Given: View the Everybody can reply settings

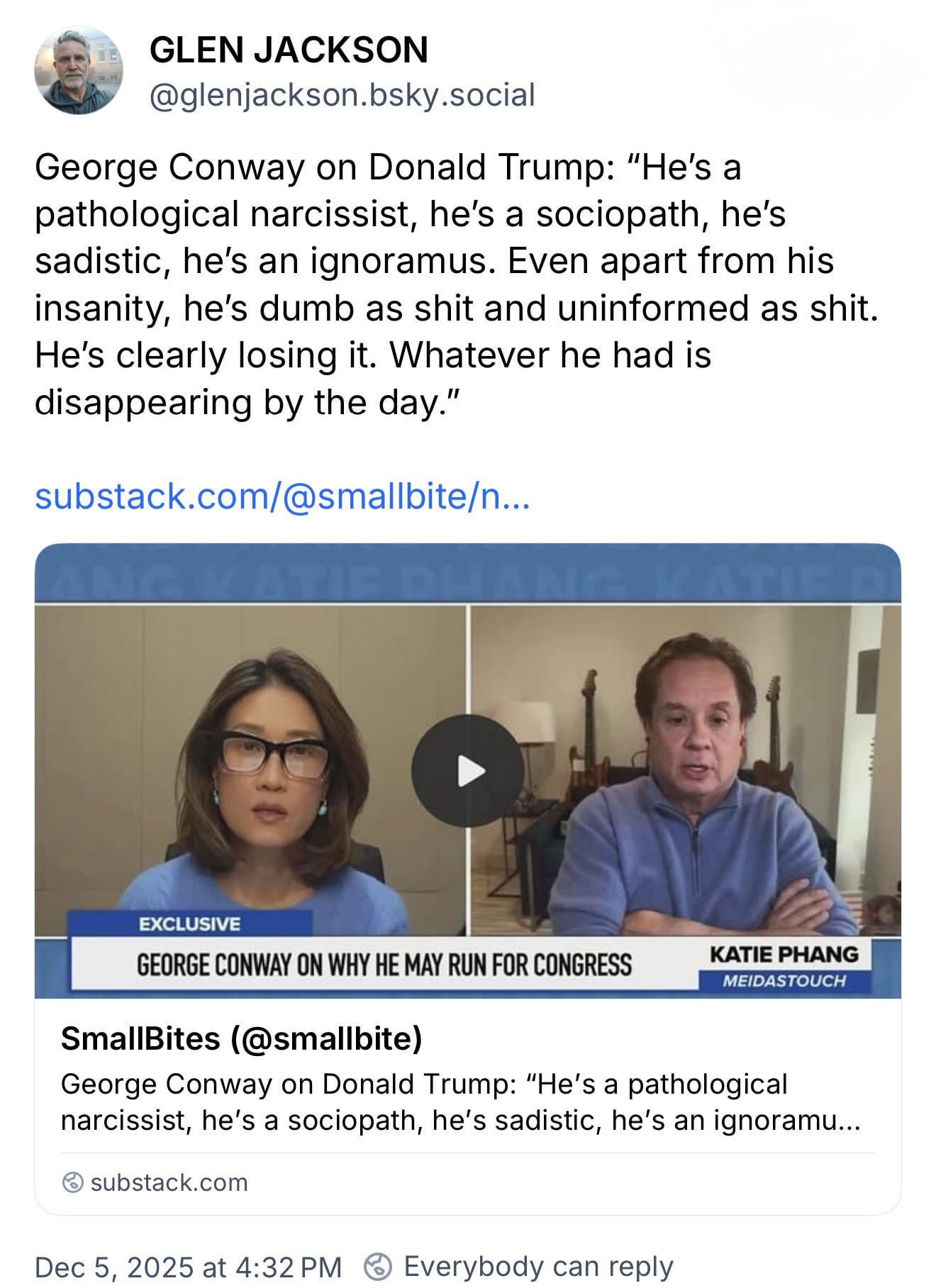Looking at the screenshot, I should tap(519, 1266).
